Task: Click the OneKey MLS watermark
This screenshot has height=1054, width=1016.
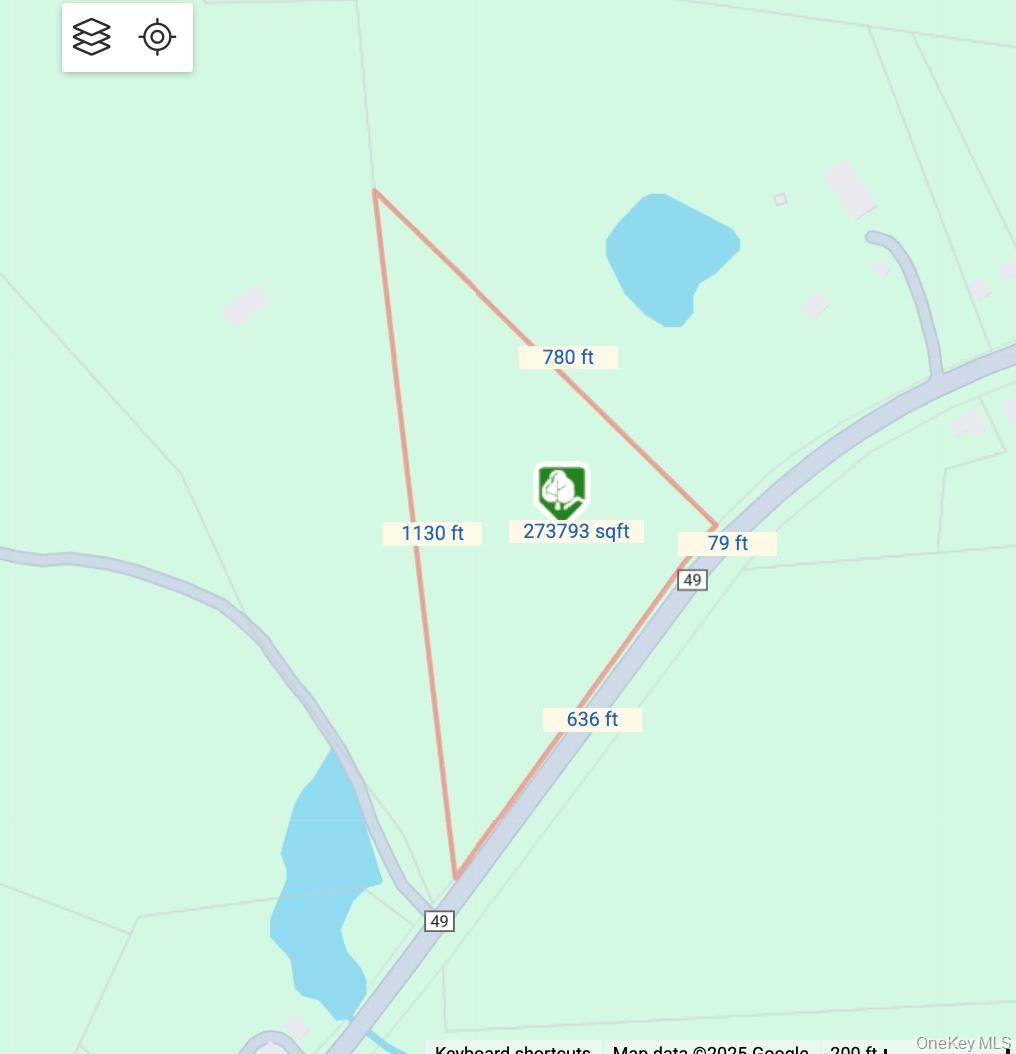Action: [963, 1041]
